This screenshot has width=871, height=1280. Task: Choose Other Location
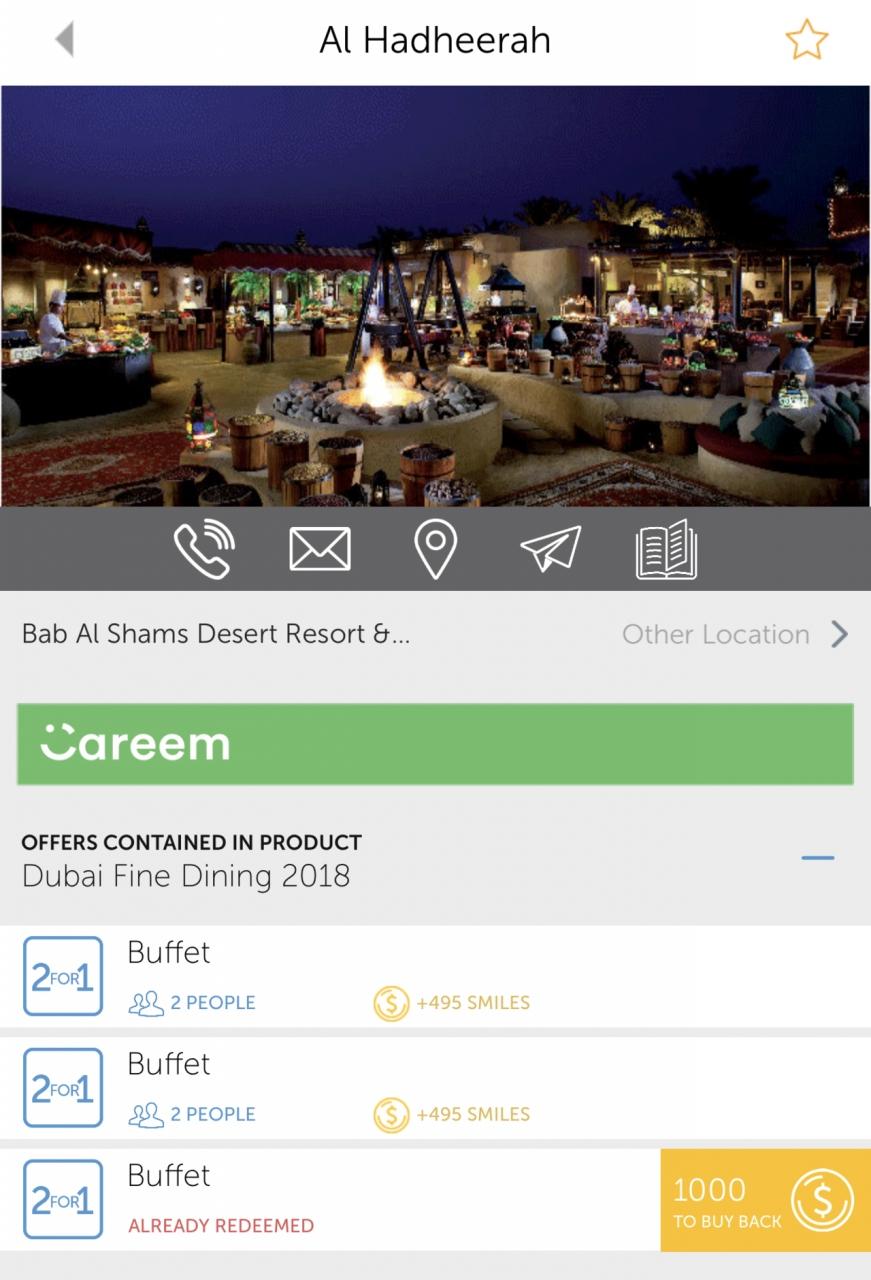(735, 634)
